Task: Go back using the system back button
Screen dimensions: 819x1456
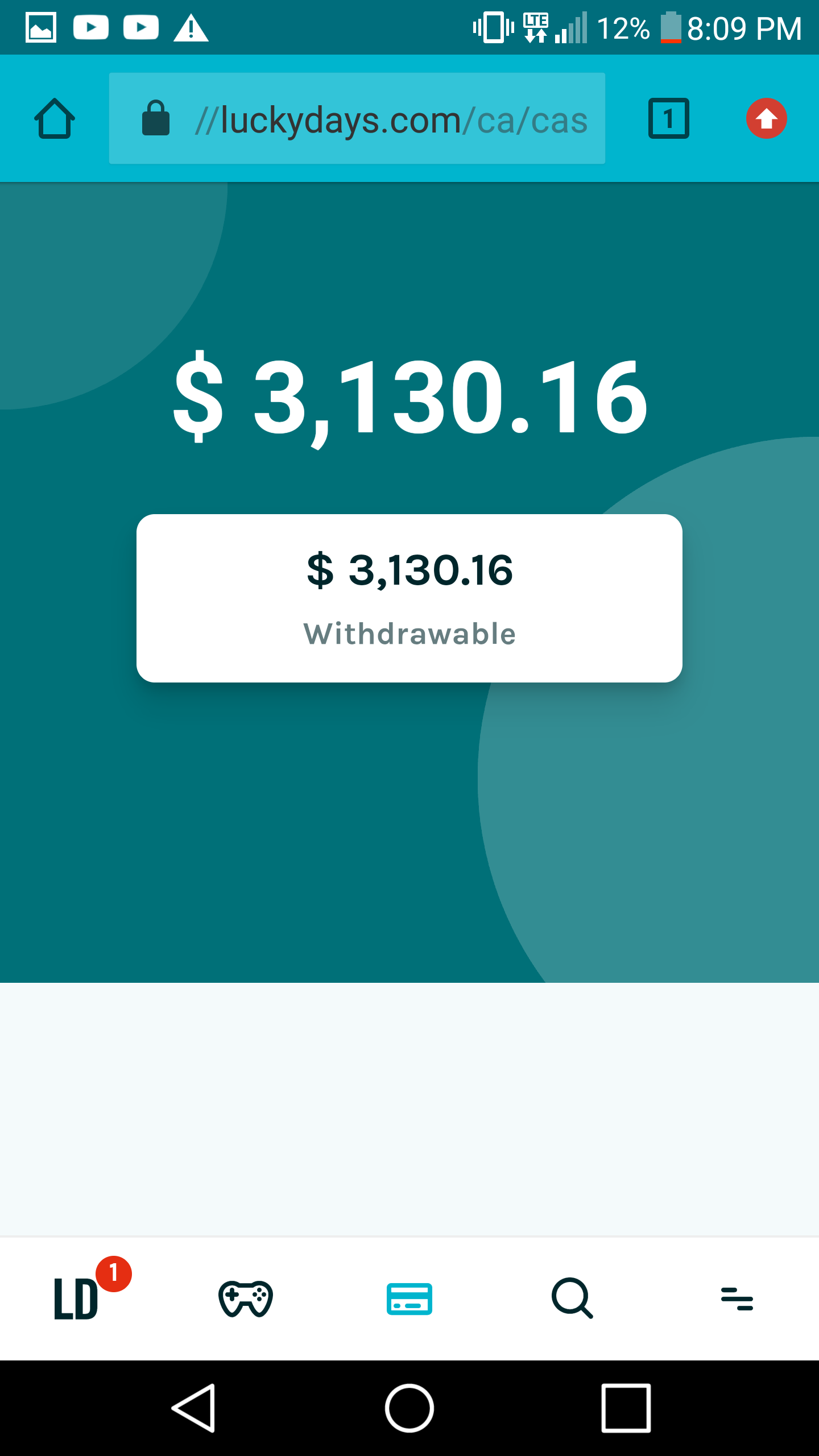Action: click(195, 1408)
